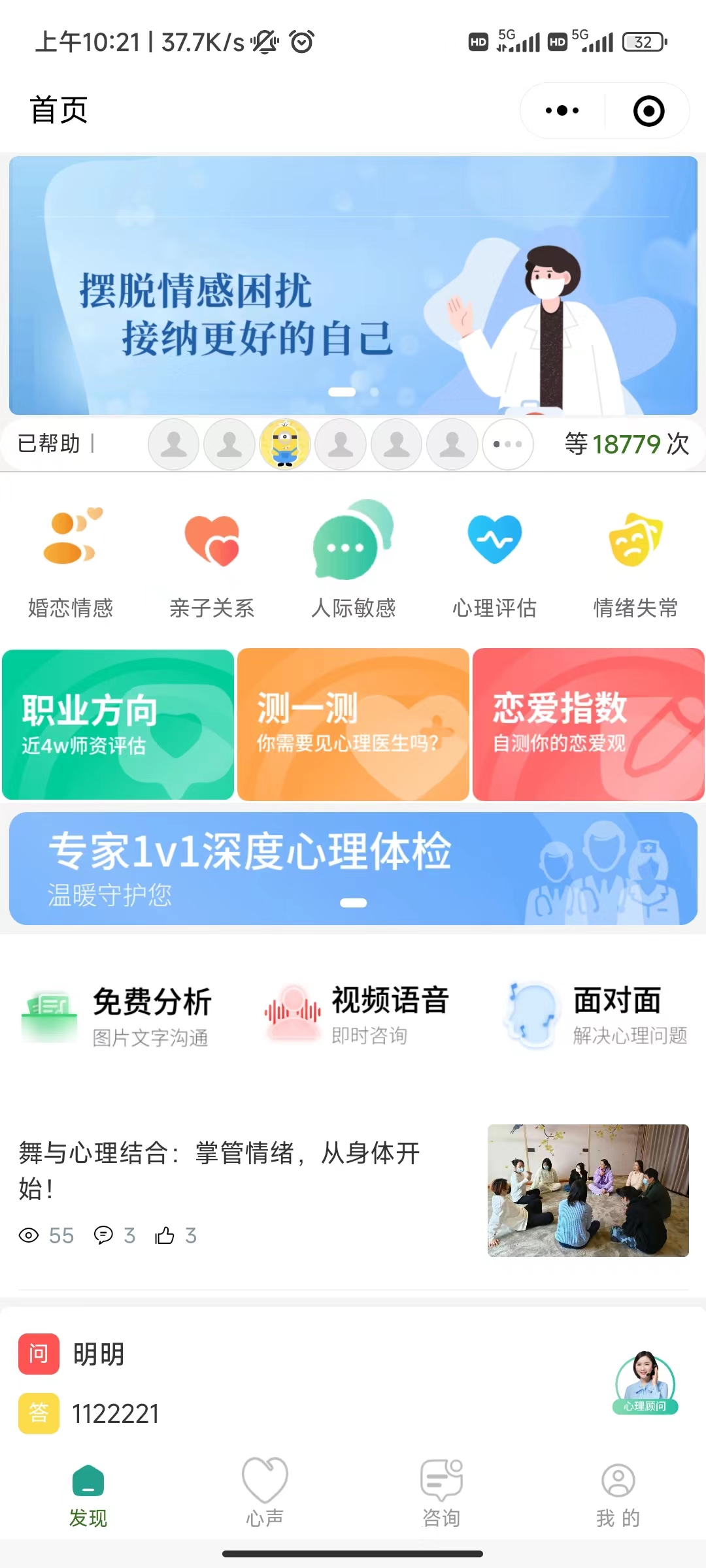Switch to the 咨询 tab
706x1568 pixels.
(x=441, y=1492)
